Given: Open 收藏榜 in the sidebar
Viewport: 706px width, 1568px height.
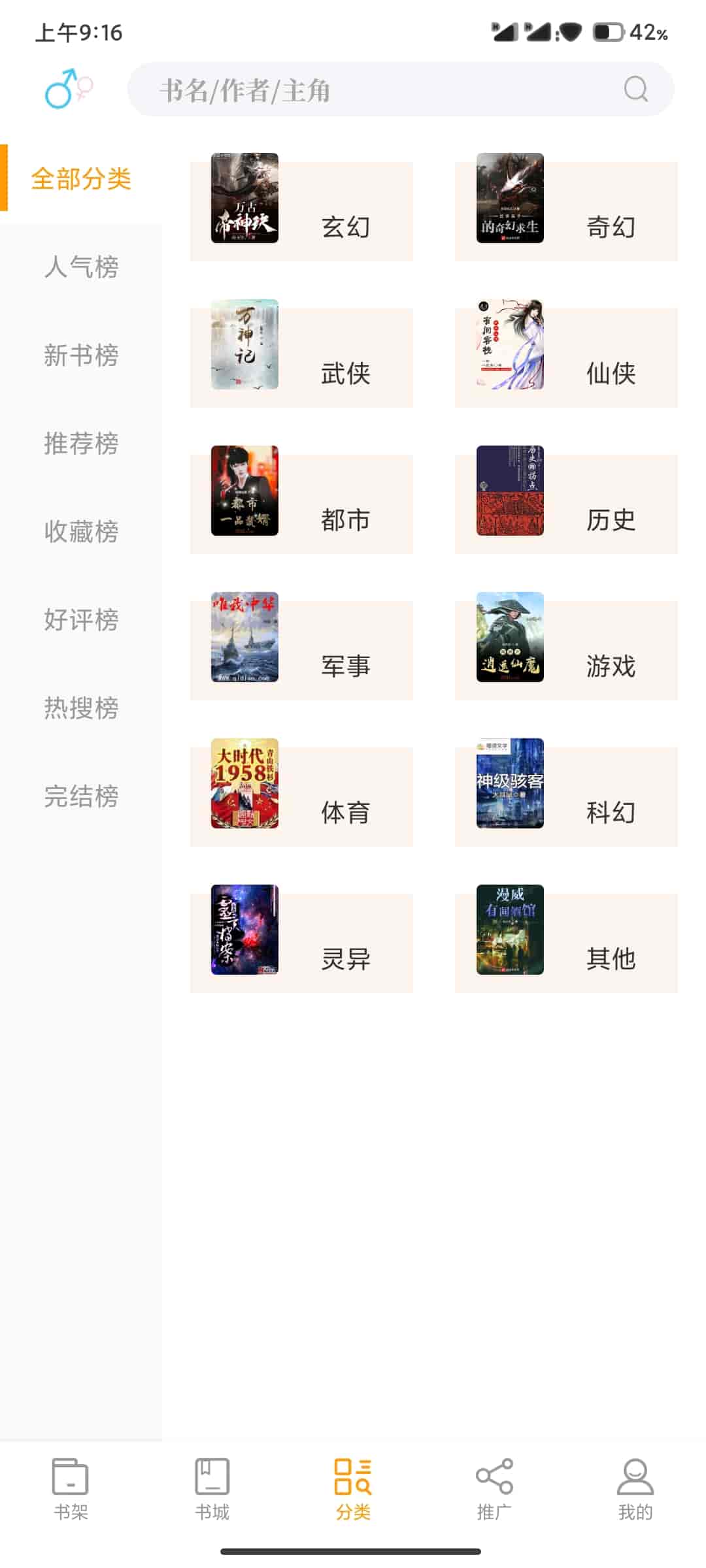Looking at the screenshot, I should pyautogui.click(x=81, y=532).
